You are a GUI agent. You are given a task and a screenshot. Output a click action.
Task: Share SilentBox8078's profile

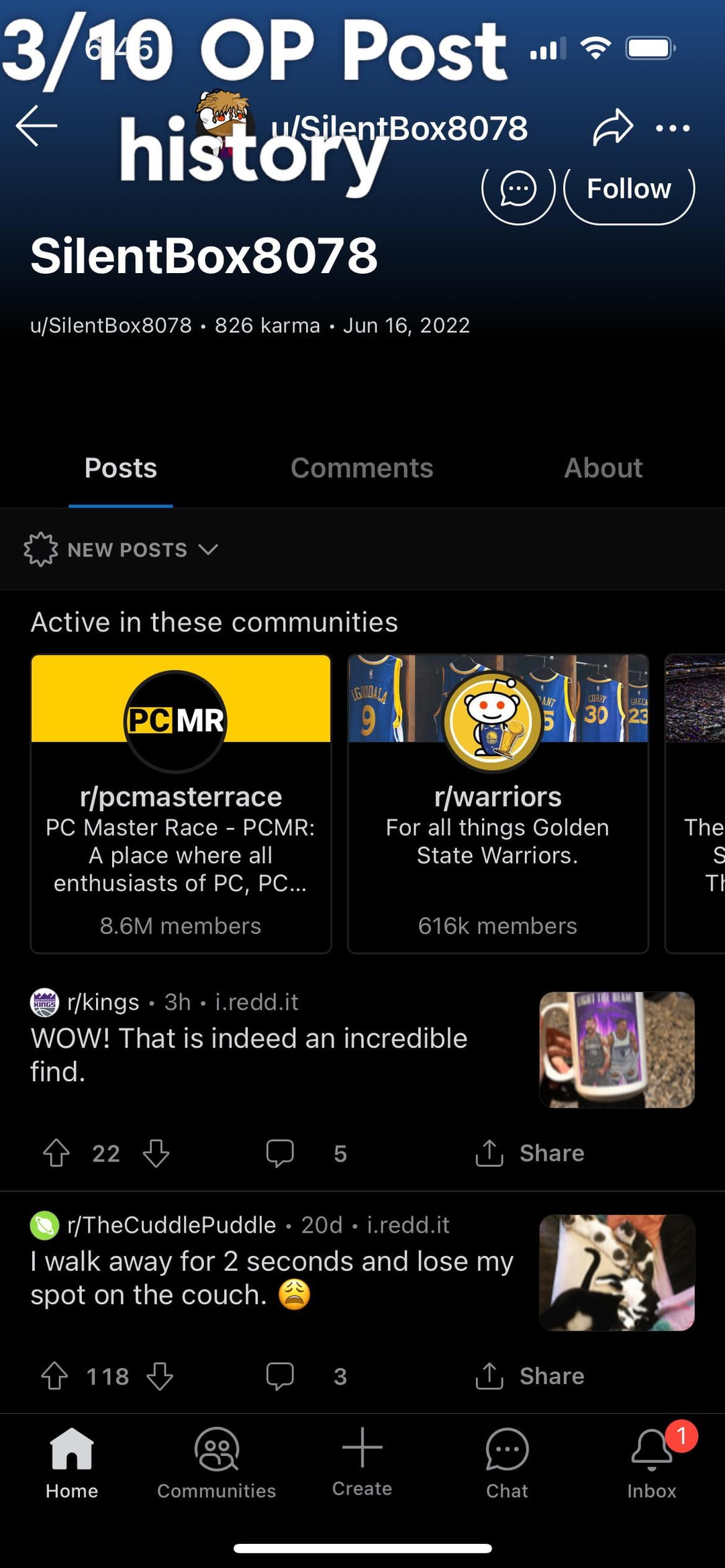click(x=612, y=127)
